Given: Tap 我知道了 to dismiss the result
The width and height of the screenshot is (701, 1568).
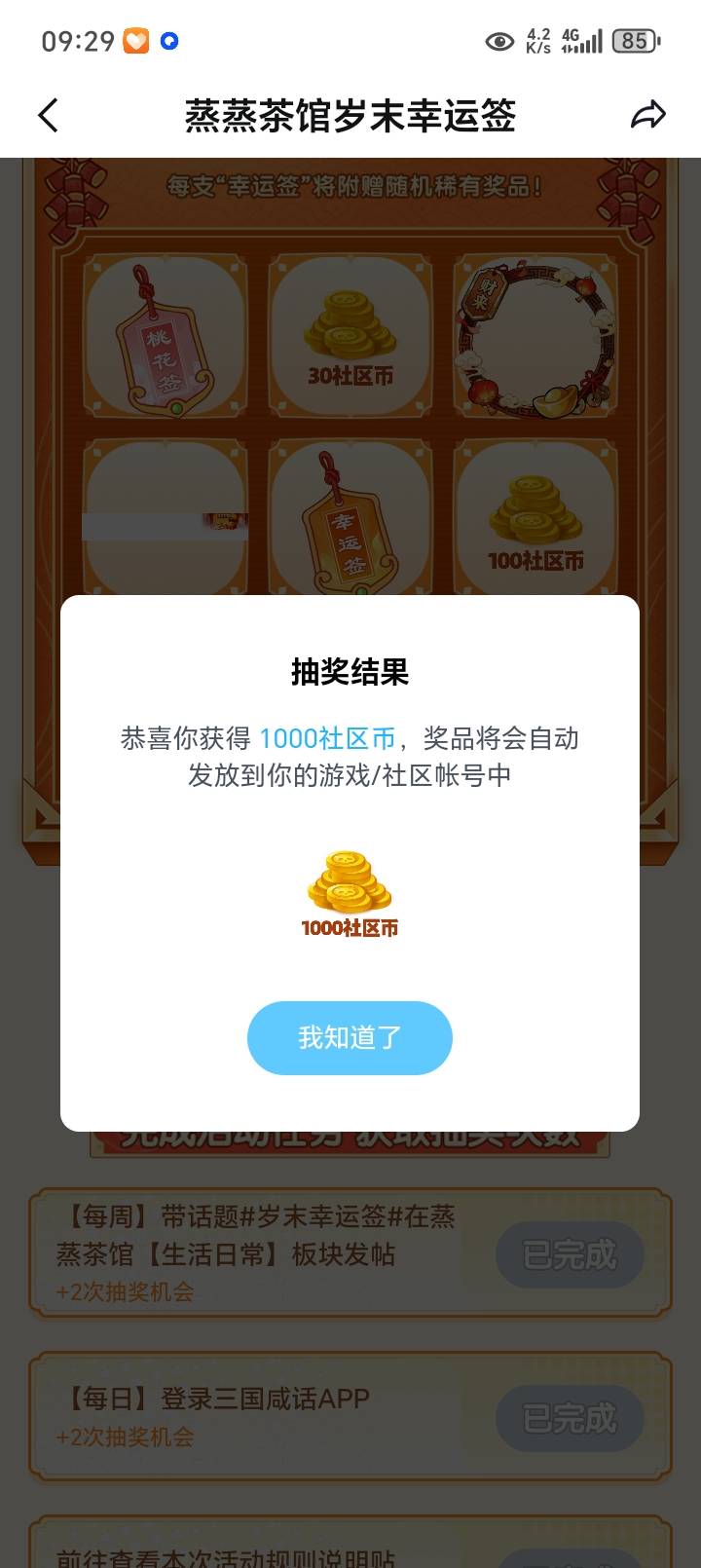Looking at the screenshot, I should pyautogui.click(x=350, y=1038).
